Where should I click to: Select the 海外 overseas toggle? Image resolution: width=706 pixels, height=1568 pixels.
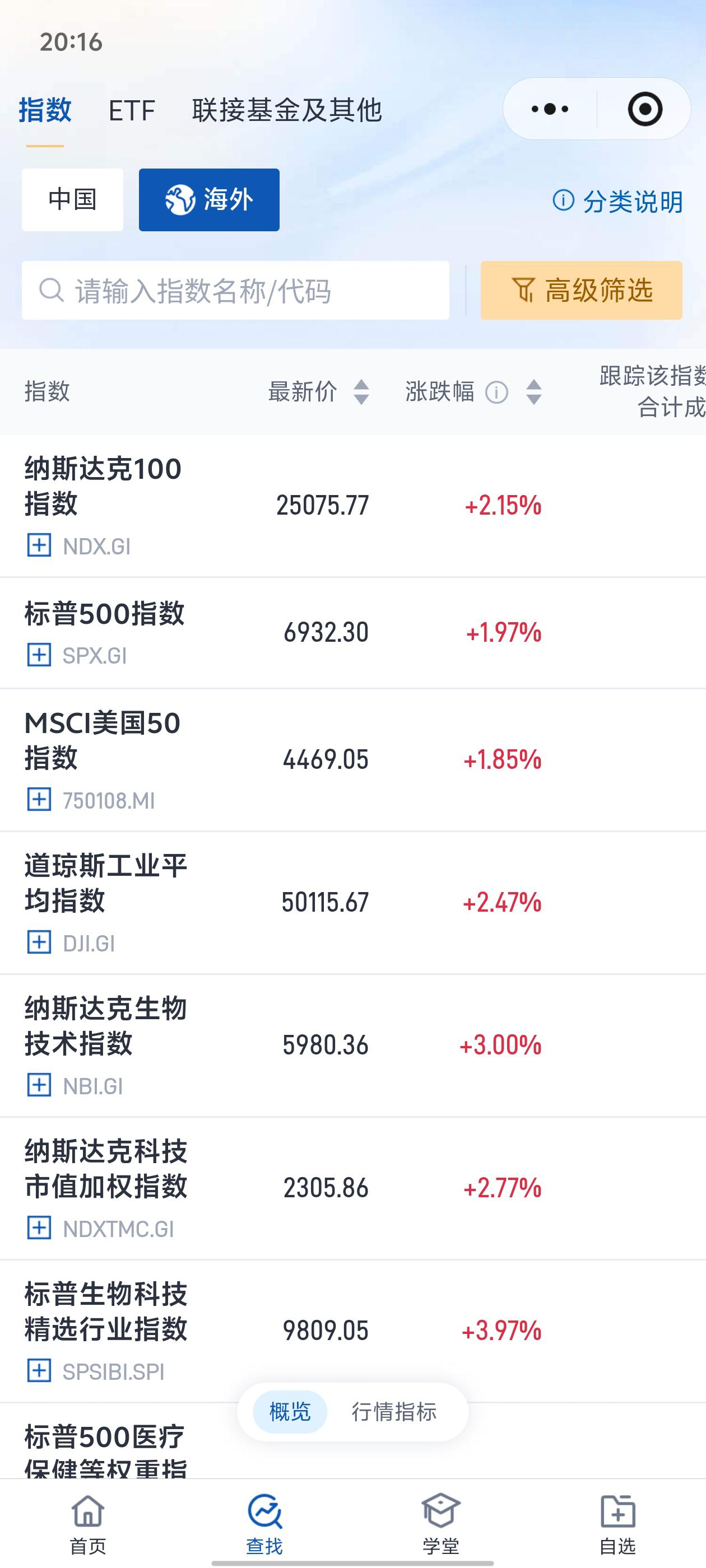209,199
